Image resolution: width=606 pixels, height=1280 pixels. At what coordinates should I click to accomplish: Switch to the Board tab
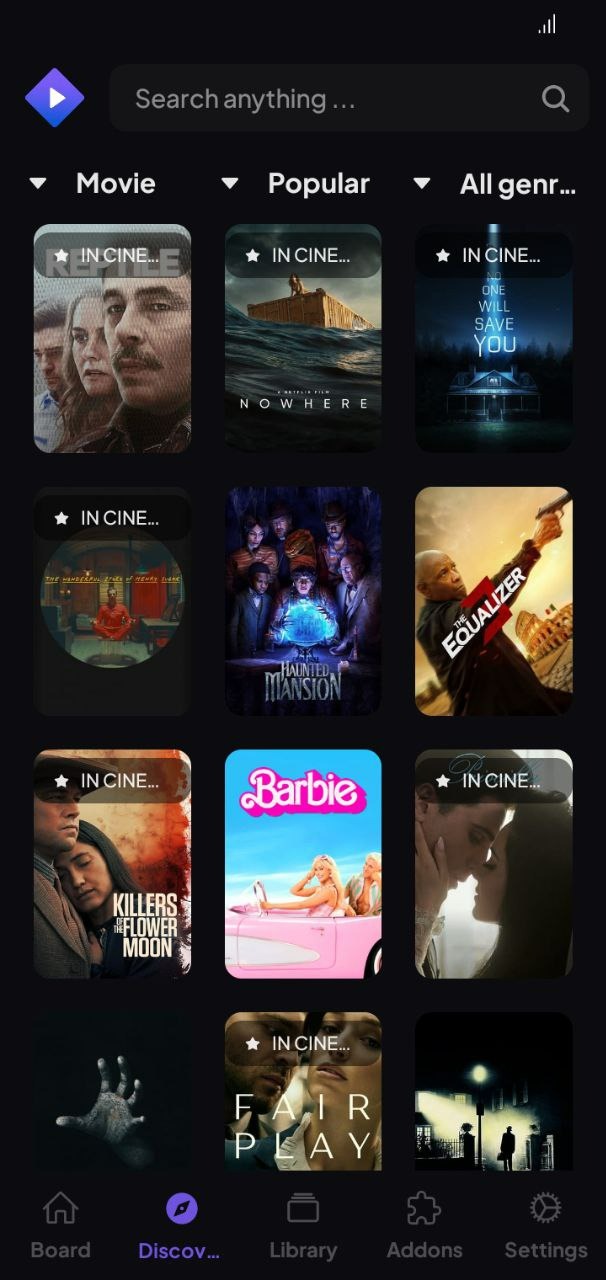(60, 1226)
